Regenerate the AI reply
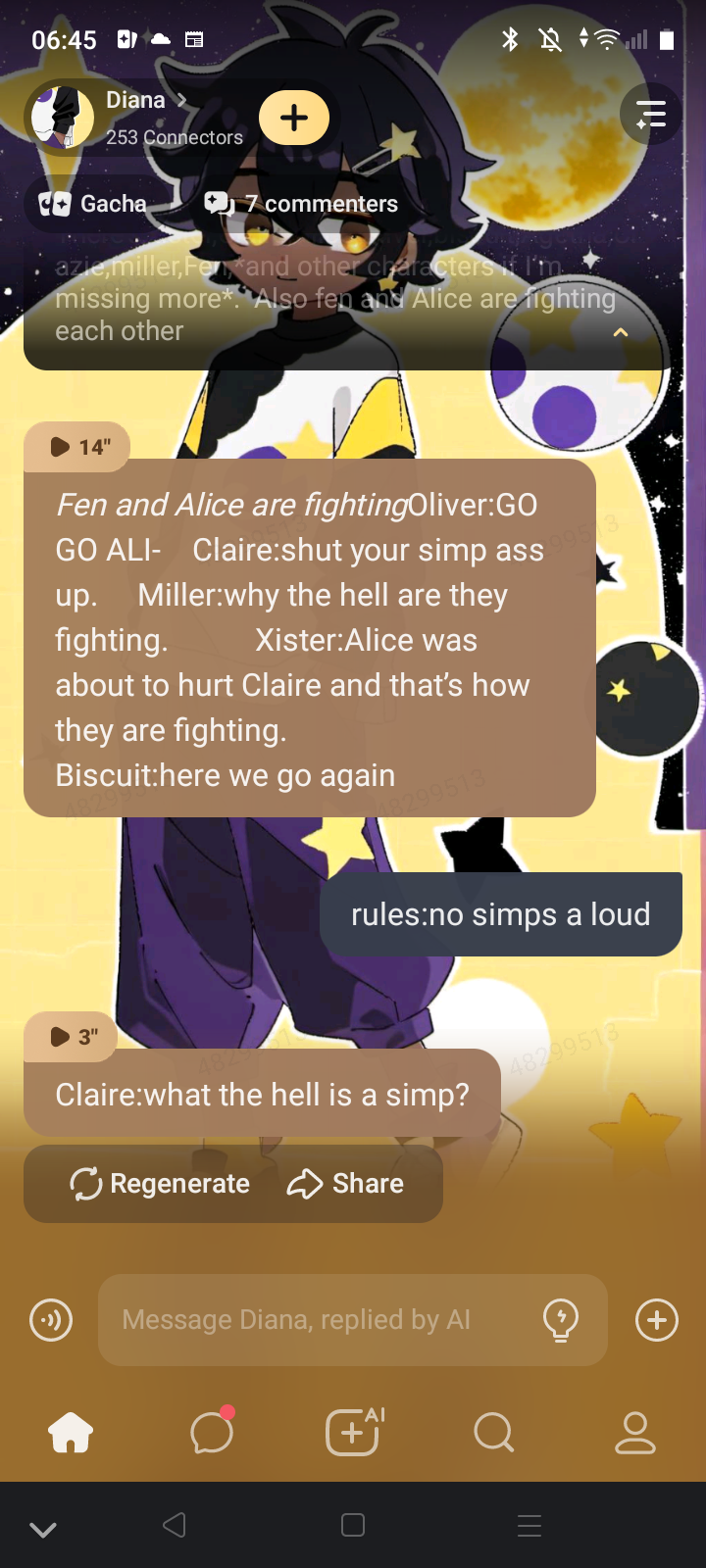Image resolution: width=706 pixels, height=1568 pixels. click(x=161, y=1184)
